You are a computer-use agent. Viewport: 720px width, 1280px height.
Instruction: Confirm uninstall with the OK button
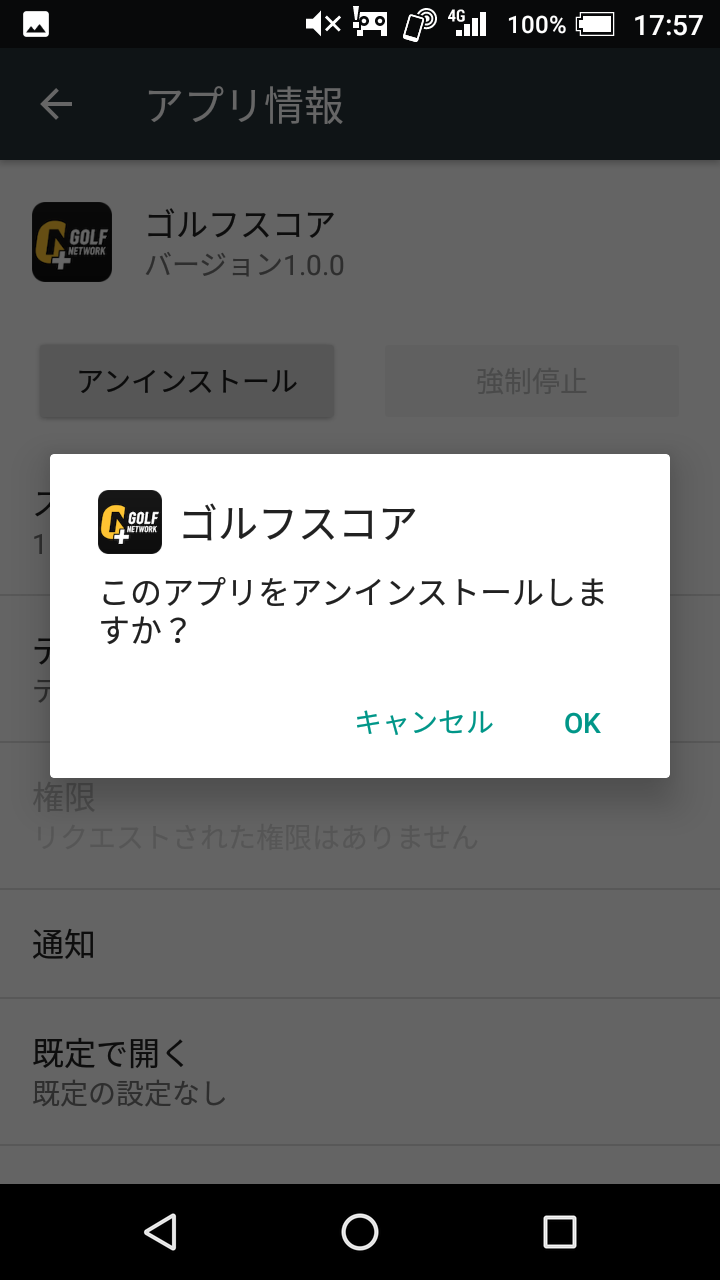[x=582, y=723]
